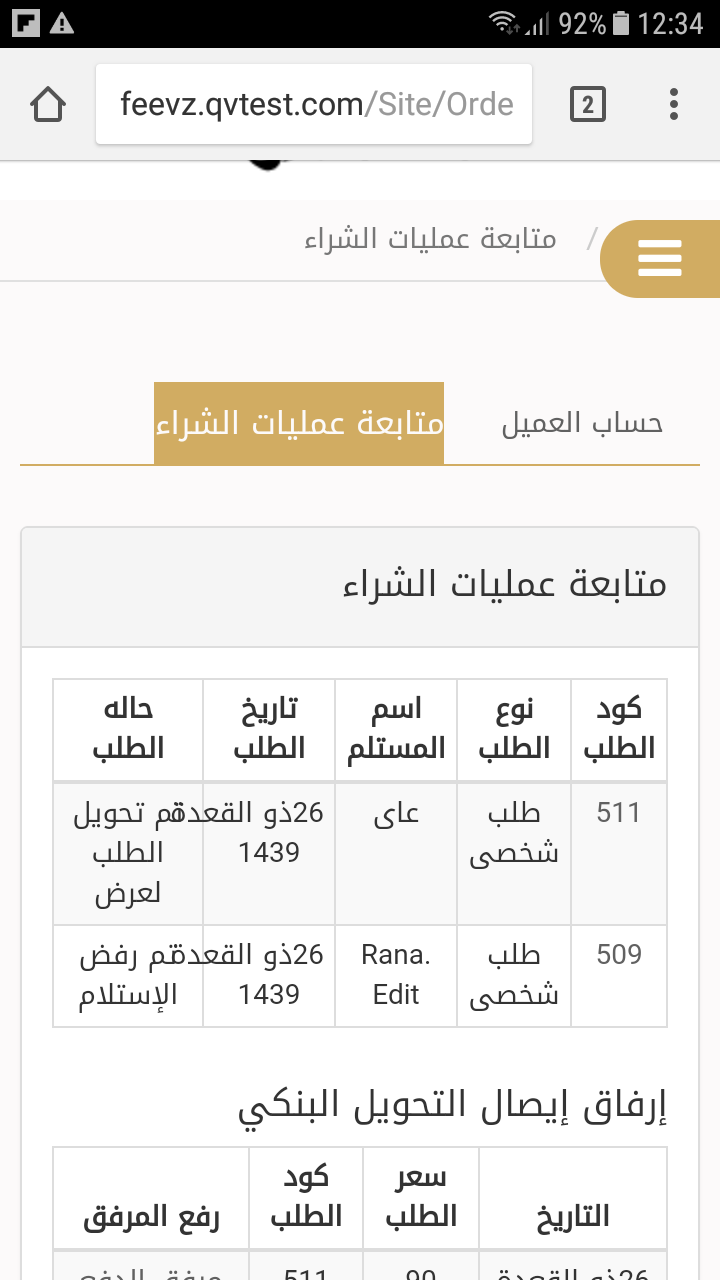720x1280 pixels.
Task: Select the highlighted متابعة عمليات الشراء tab
Action: click(299, 423)
